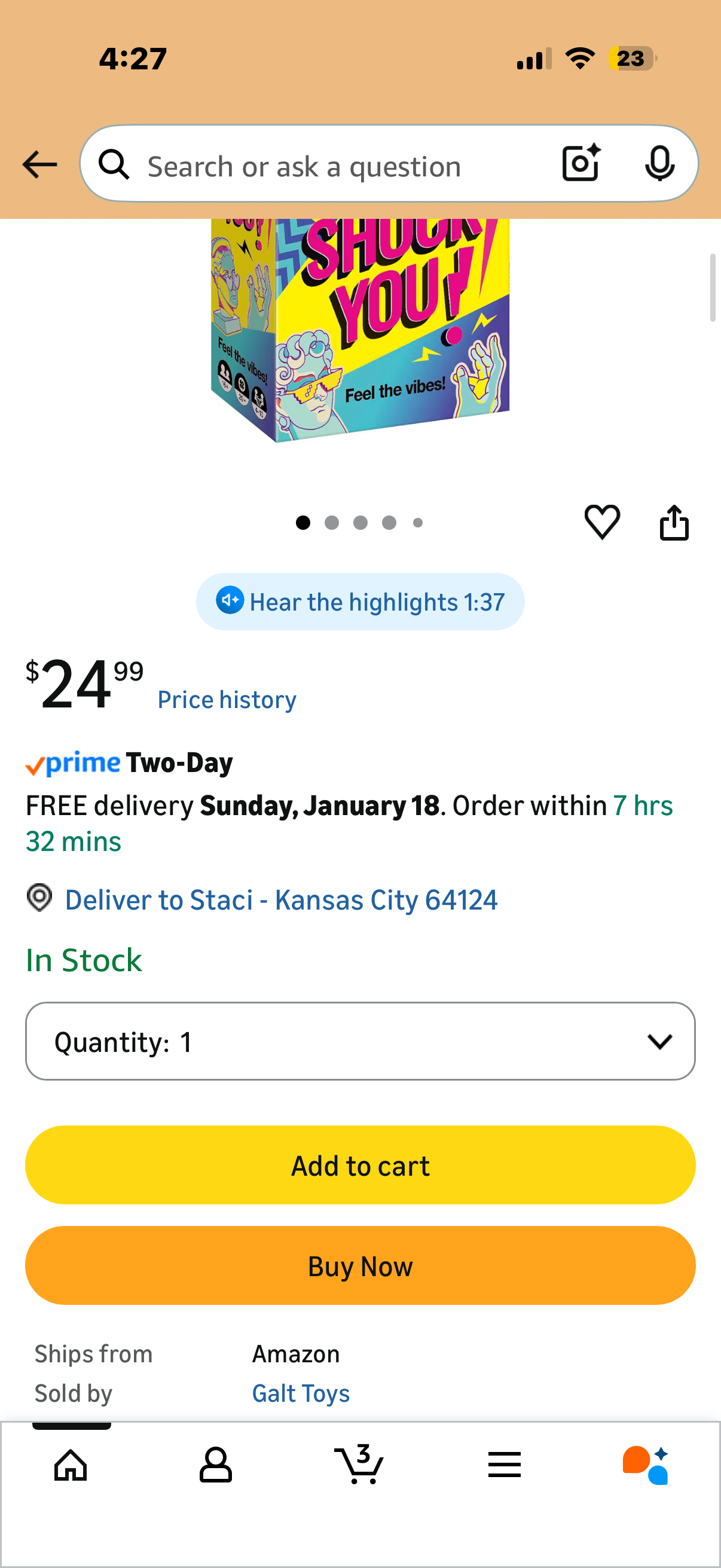Open the Rufus AI assistant

tap(646, 1465)
